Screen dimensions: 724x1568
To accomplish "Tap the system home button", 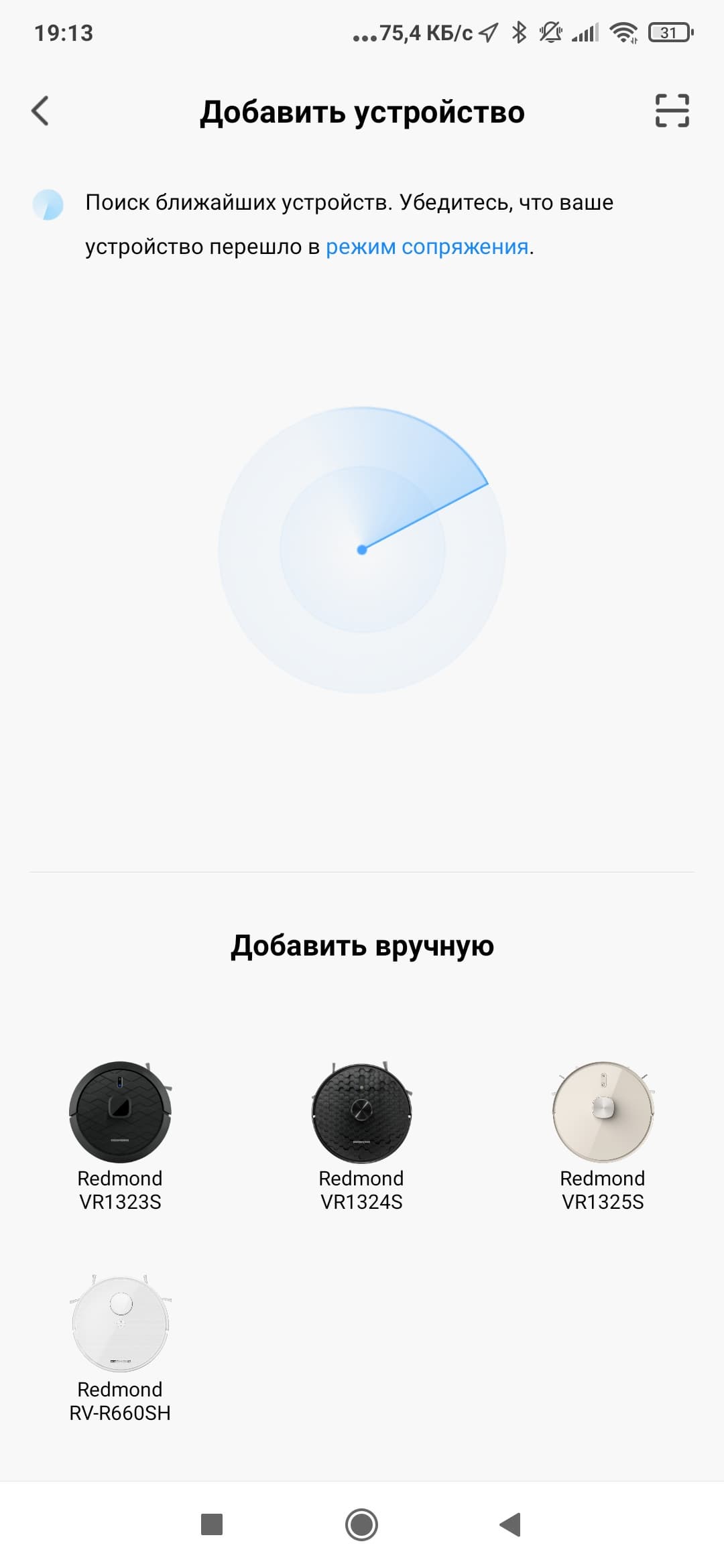I will tap(361, 1524).
